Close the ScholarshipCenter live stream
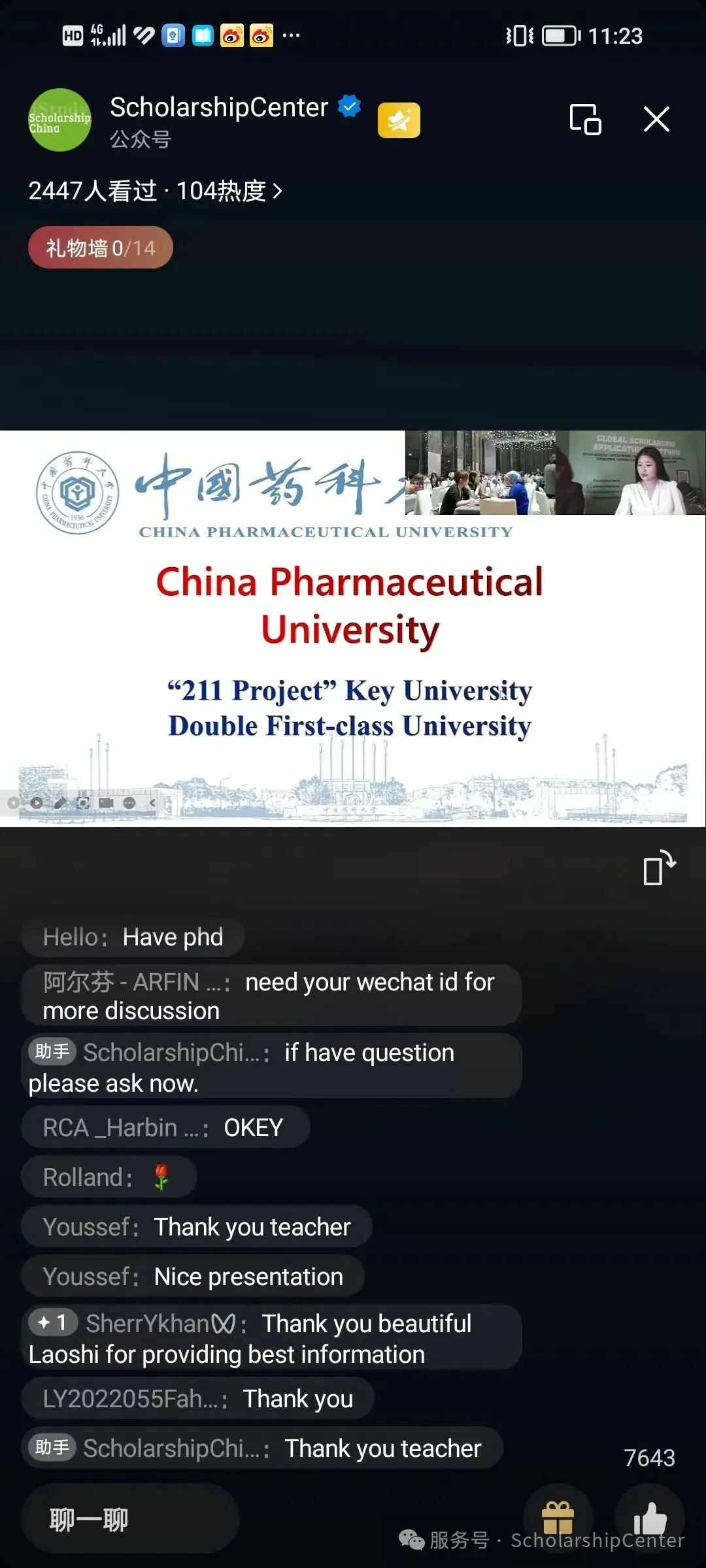Image resolution: width=706 pixels, height=1568 pixels. pos(656,120)
